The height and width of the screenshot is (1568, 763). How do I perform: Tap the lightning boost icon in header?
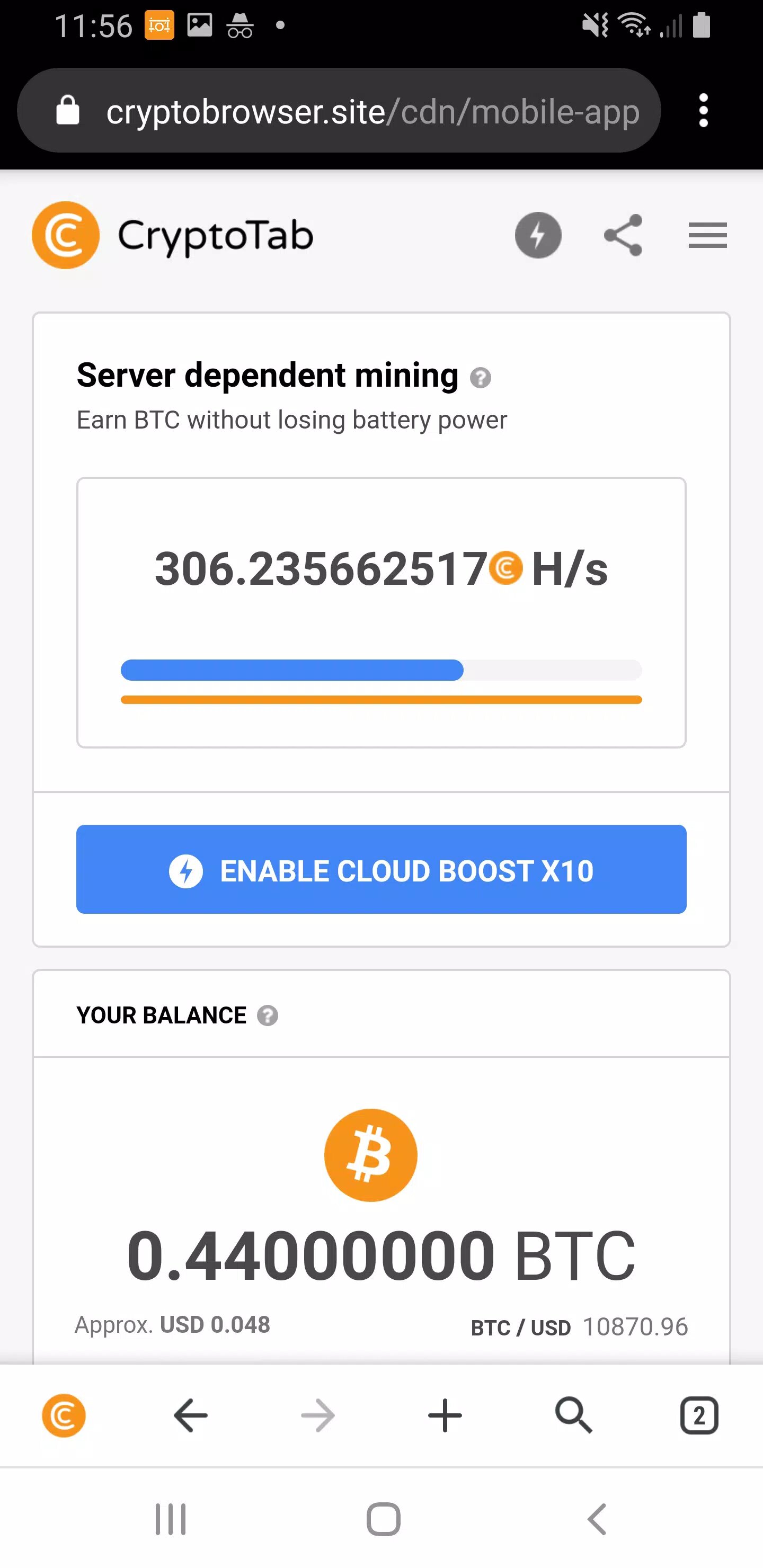pos(538,236)
